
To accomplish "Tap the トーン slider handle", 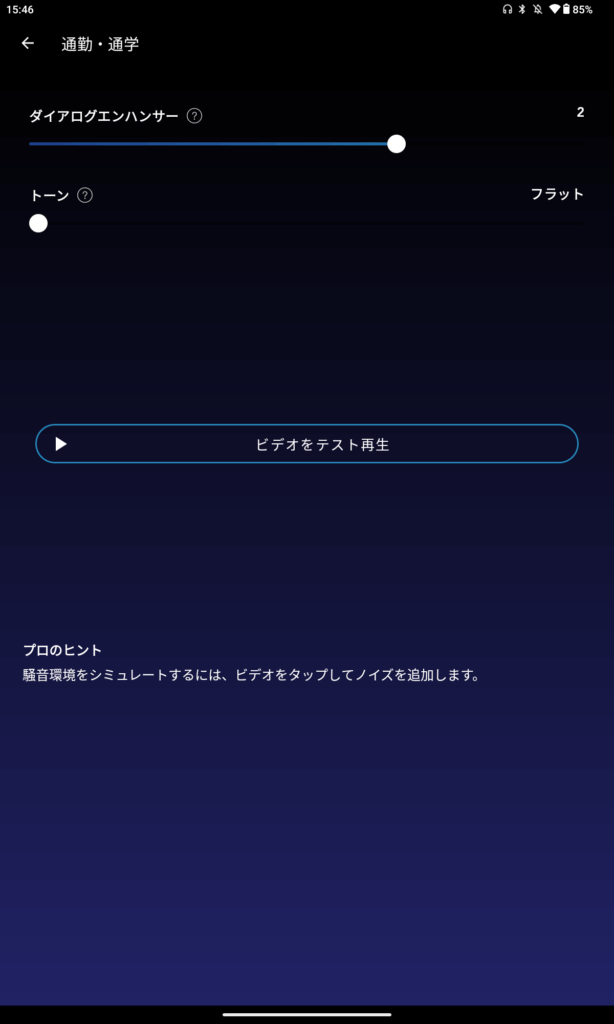I will tap(38, 223).
